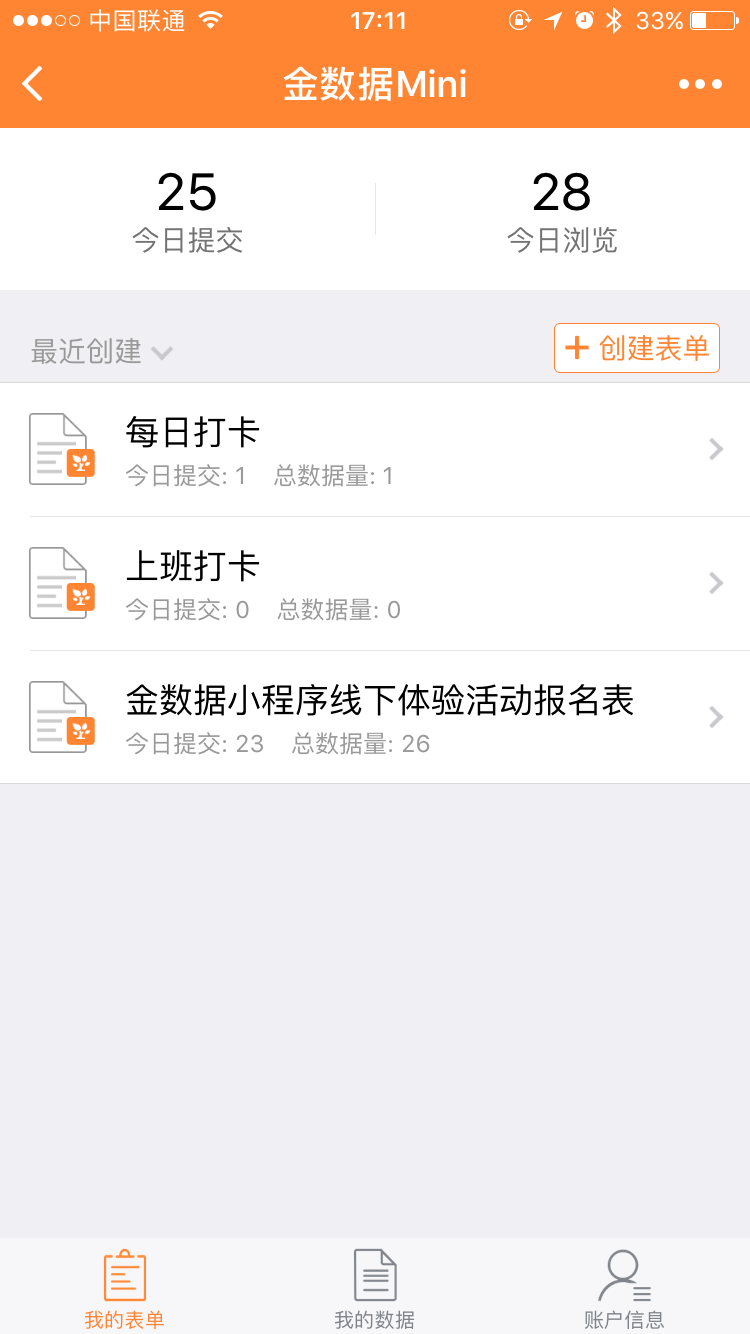750x1334 pixels.
Task: Expand the 最近创建 sort dropdown
Action: tap(102, 351)
